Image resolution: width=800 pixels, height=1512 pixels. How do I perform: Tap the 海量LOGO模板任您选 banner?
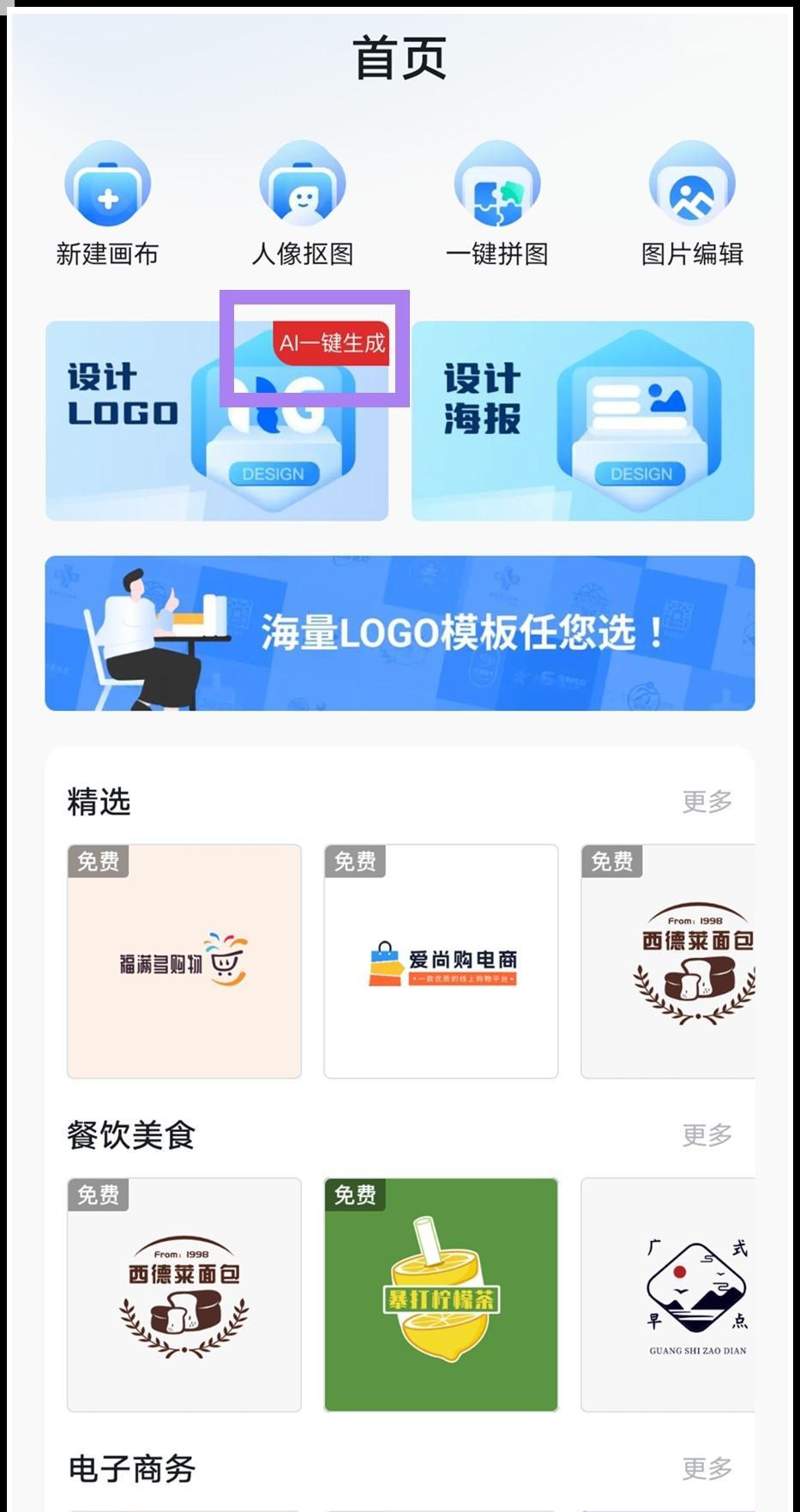click(x=400, y=633)
